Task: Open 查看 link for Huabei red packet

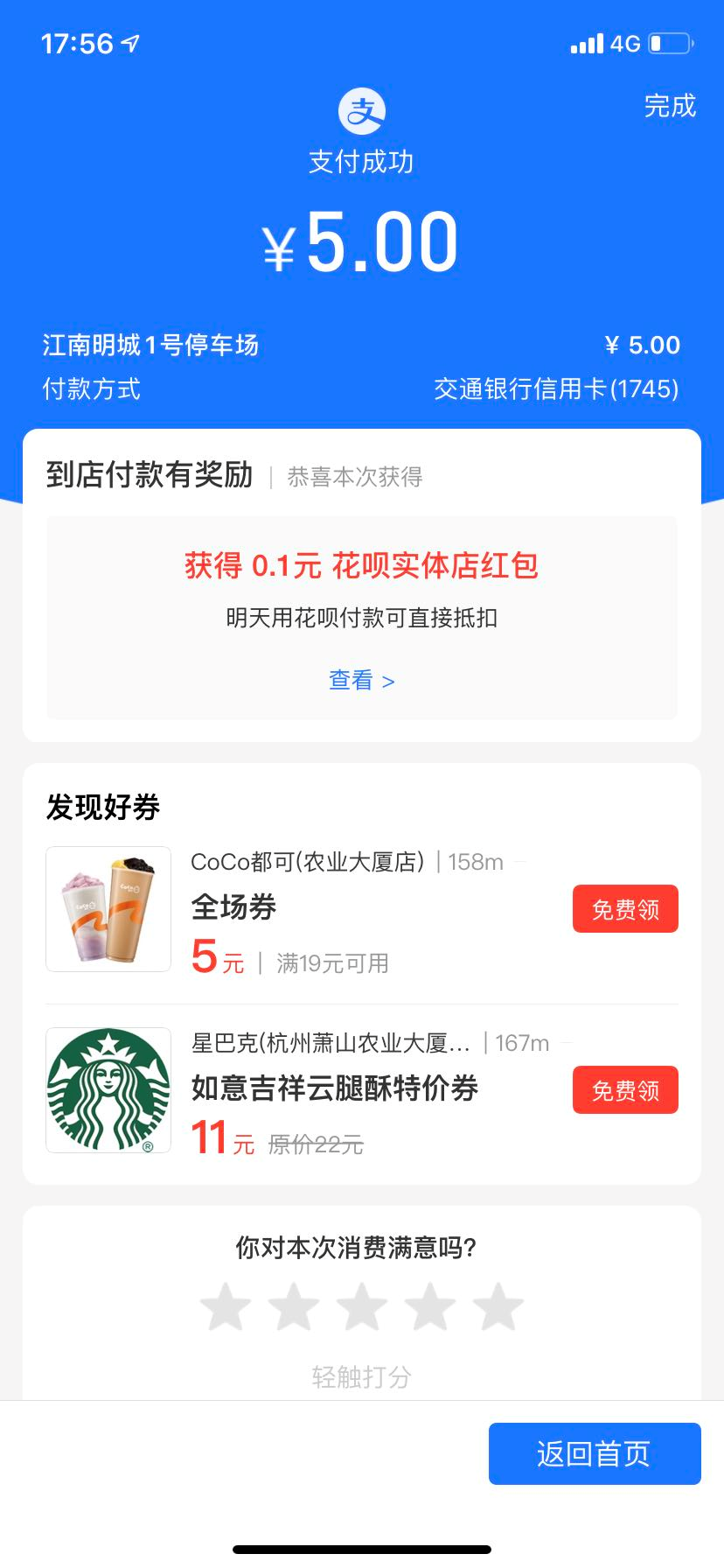Action: point(361,680)
